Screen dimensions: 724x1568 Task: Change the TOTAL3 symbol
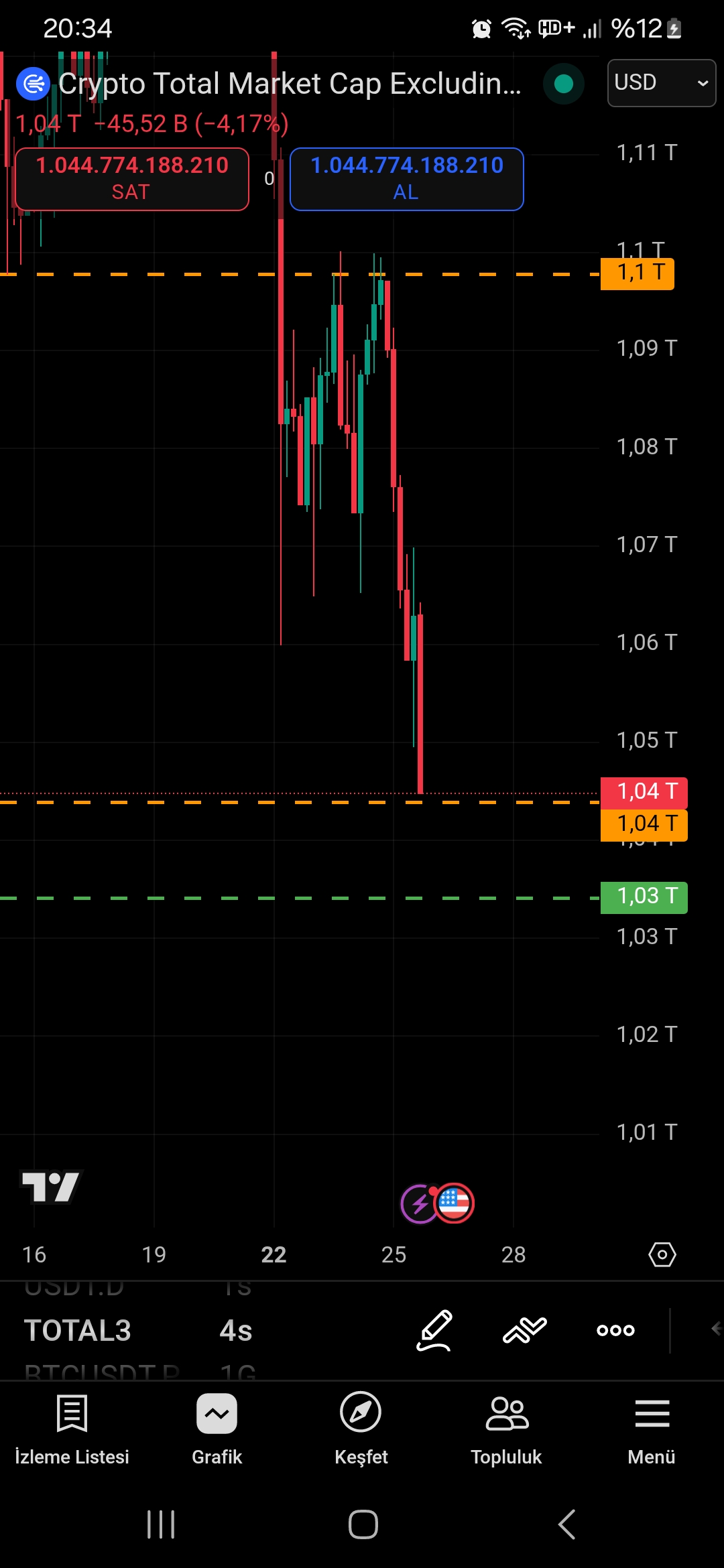click(x=78, y=1330)
